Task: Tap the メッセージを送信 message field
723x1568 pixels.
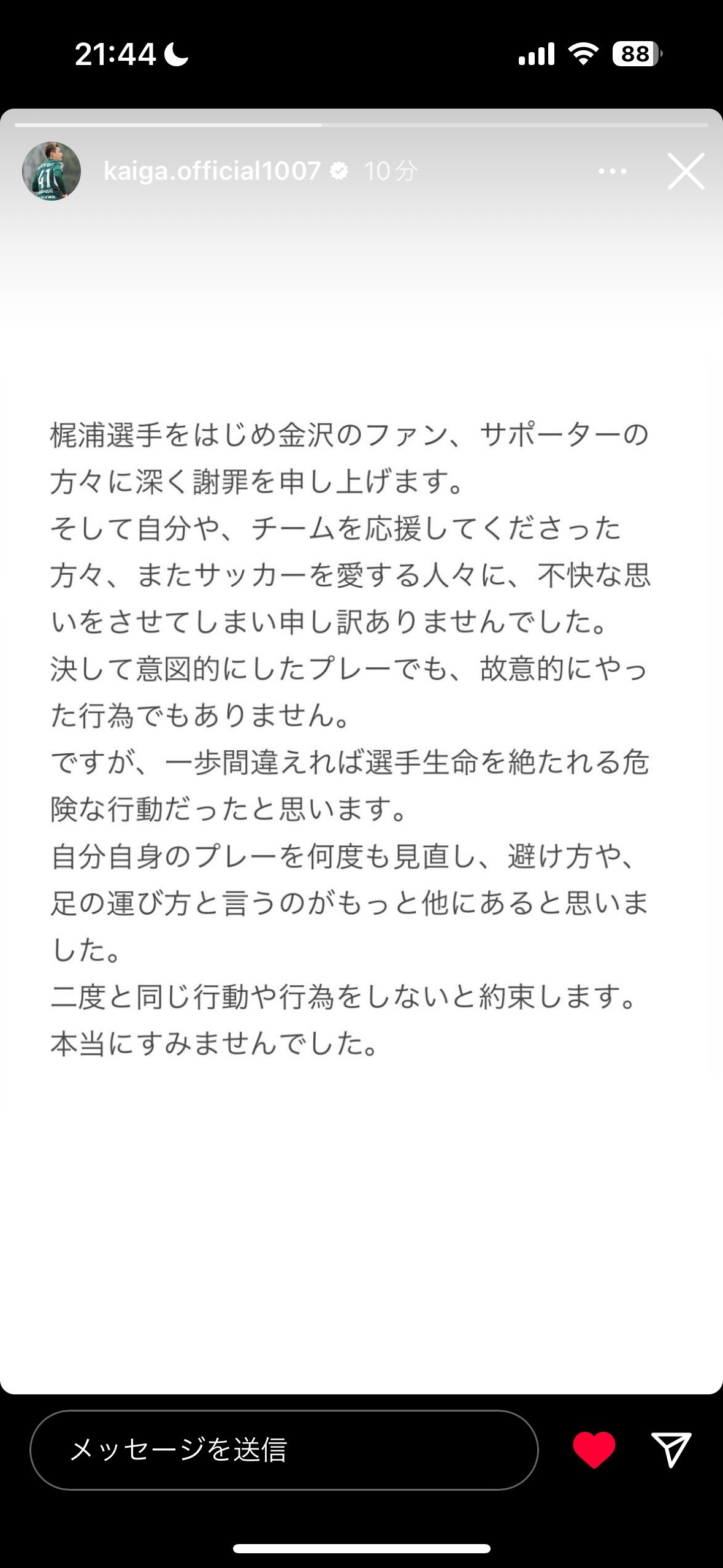Action: coord(284,1450)
